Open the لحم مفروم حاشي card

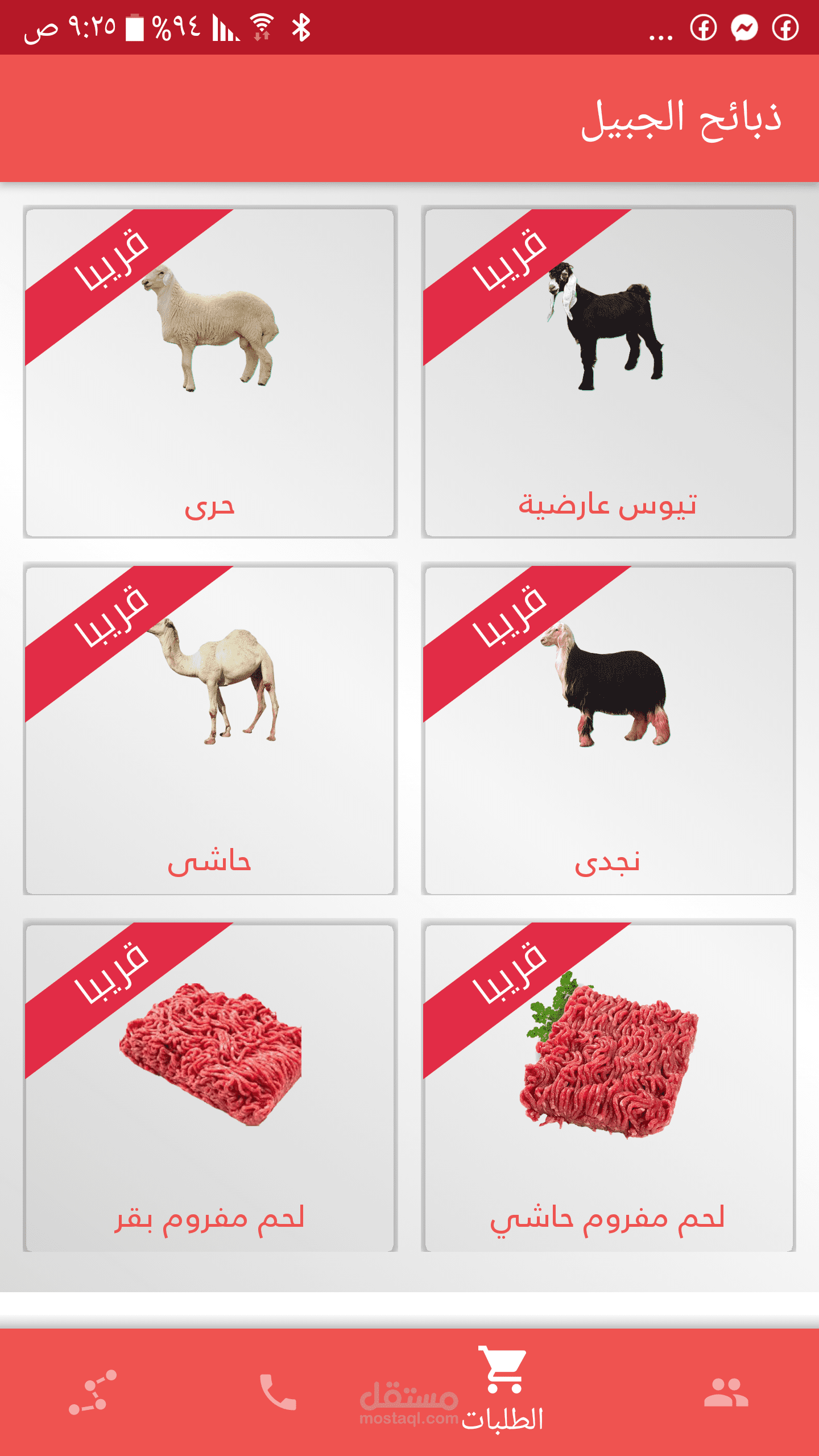pyautogui.click(x=608, y=1086)
